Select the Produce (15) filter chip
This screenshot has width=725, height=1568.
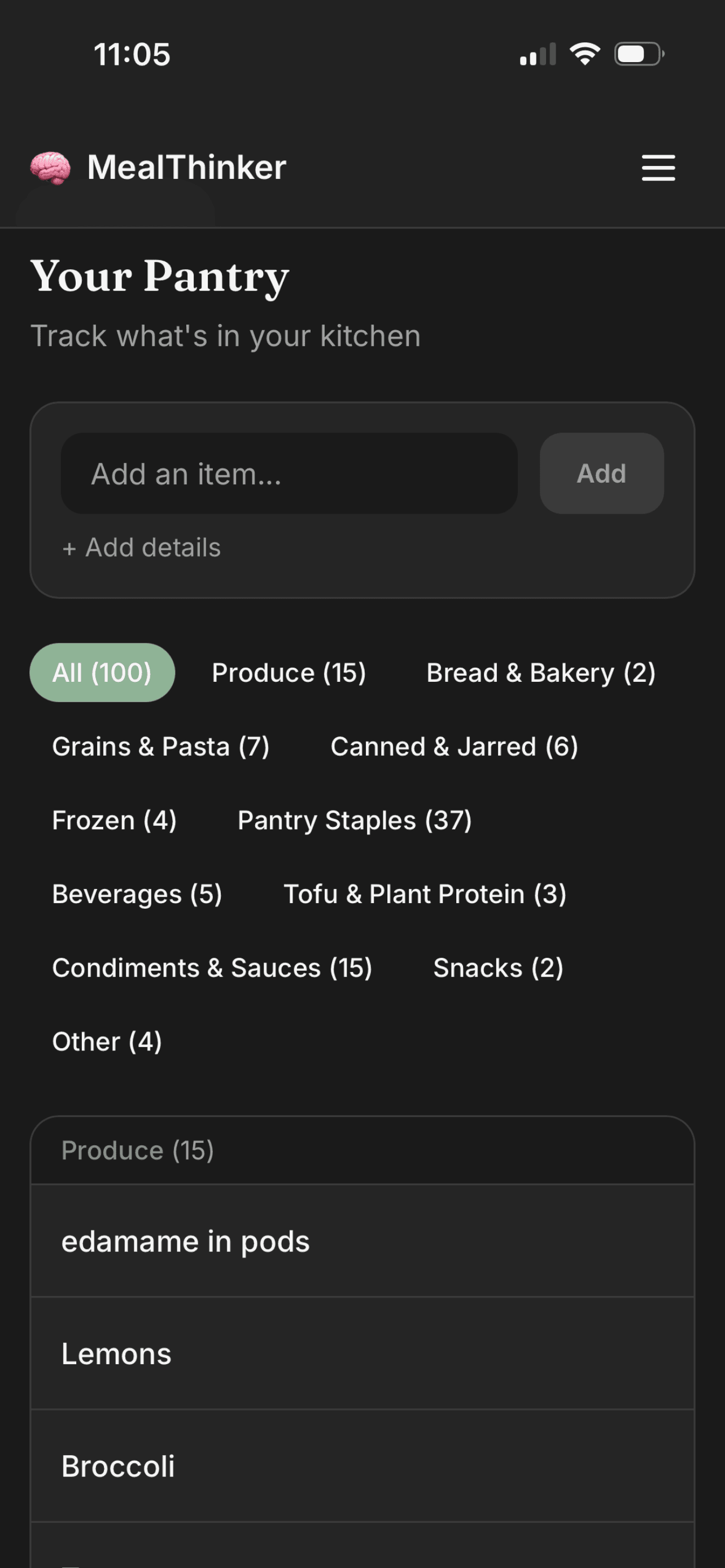pos(289,673)
